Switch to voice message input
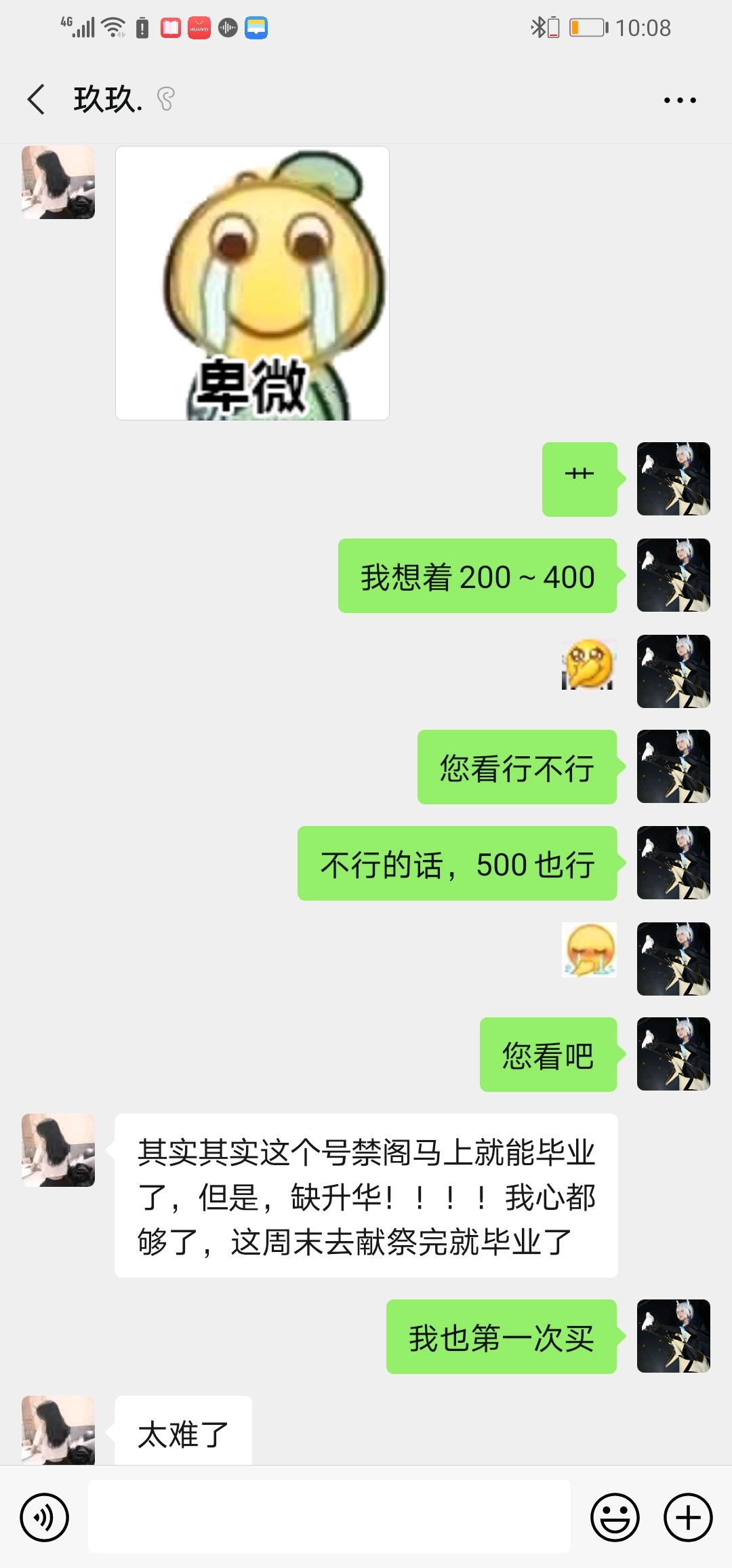Viewport: 732px width, 1568px height. coord(45,1517)
